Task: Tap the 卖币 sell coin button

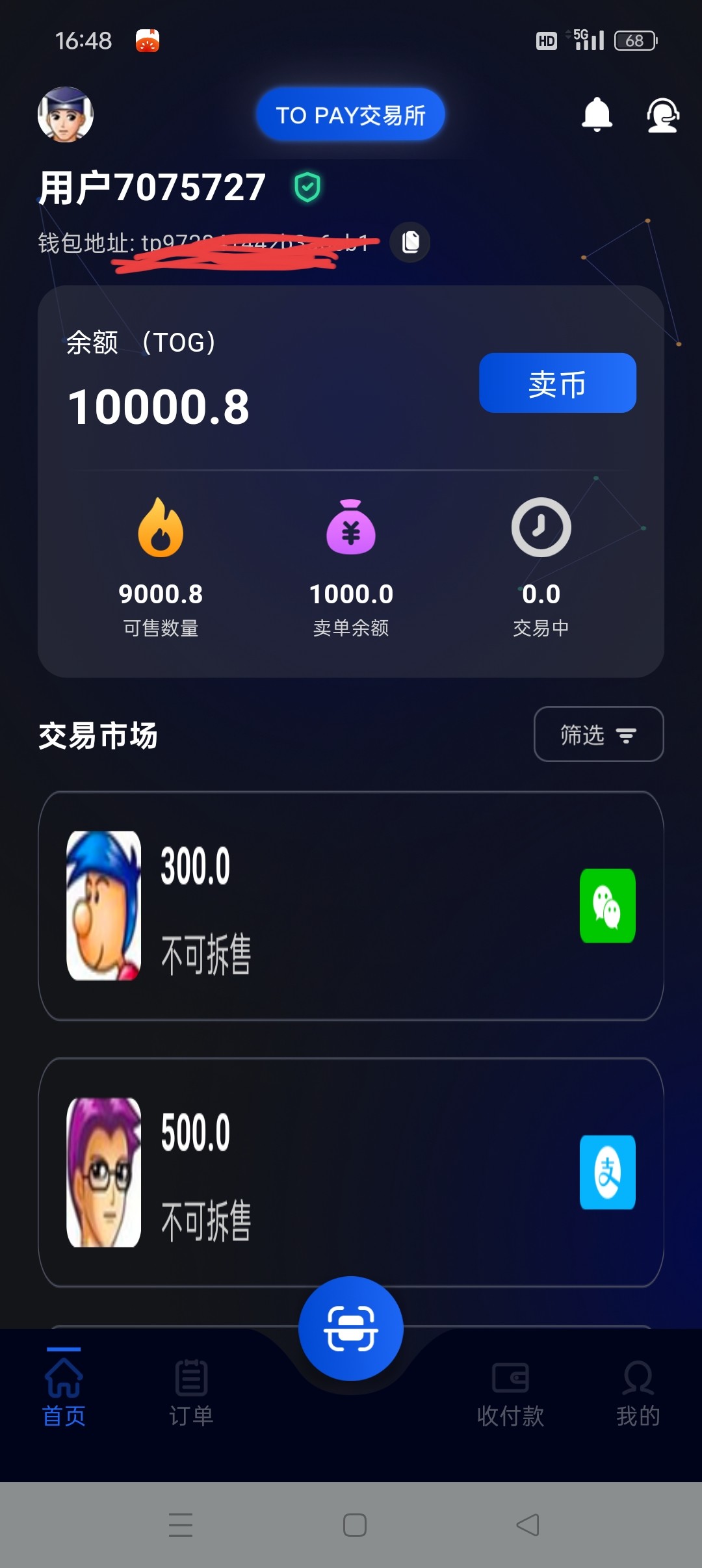Action: (x=557, y=383)
